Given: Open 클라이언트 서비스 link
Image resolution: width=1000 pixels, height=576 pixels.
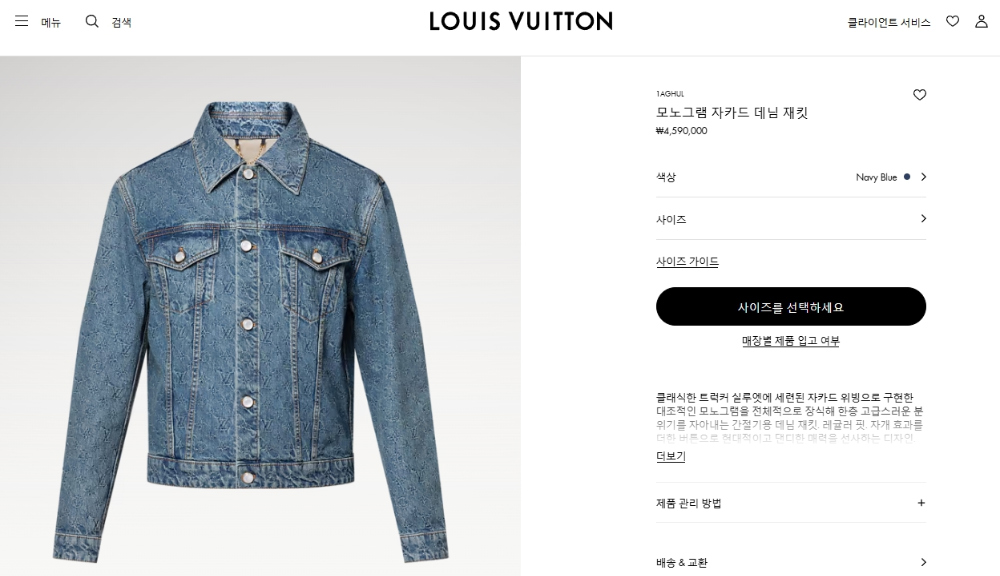Looking at the screenshot, I should 888,22.
